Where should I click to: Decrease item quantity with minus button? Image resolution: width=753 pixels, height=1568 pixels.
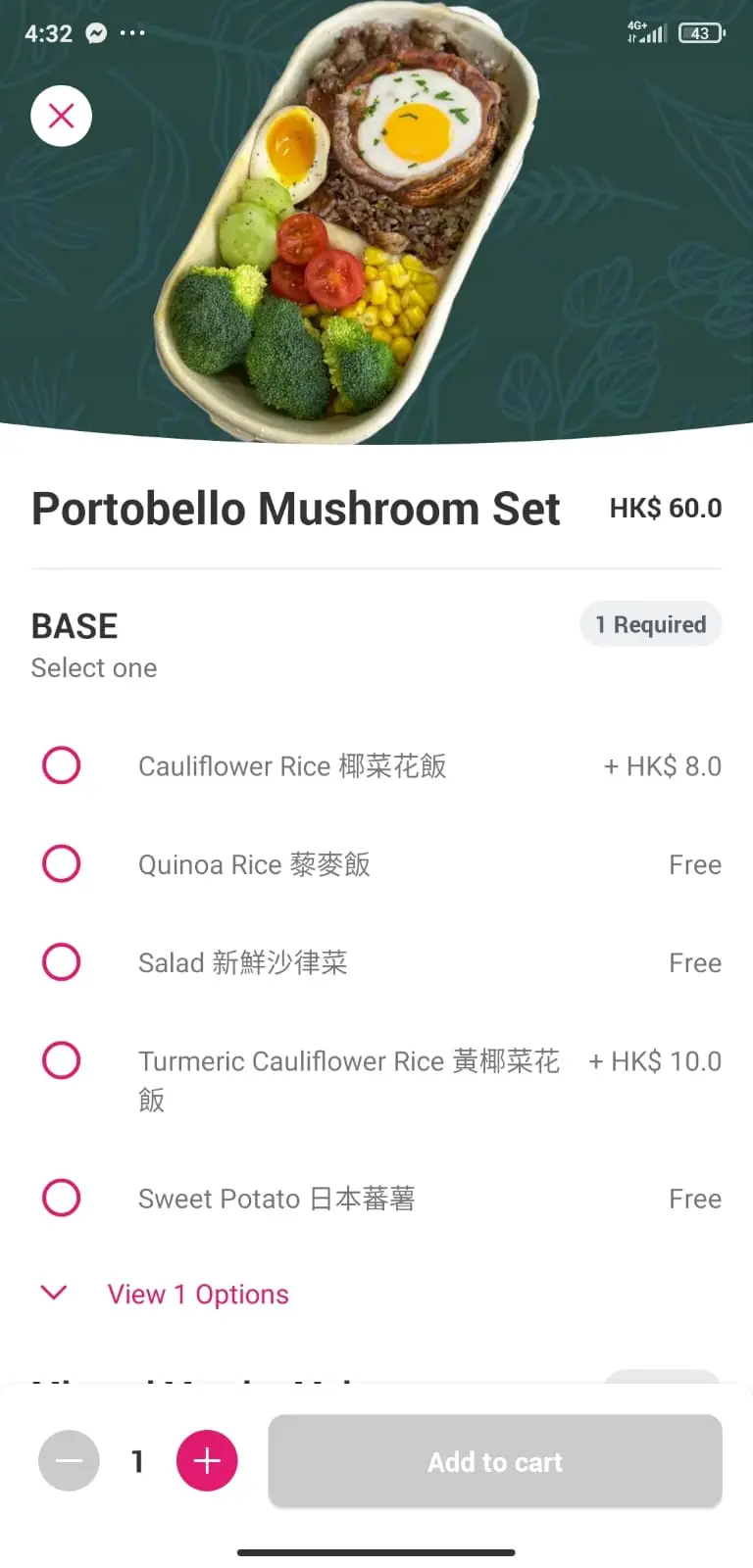(69, 1461)
